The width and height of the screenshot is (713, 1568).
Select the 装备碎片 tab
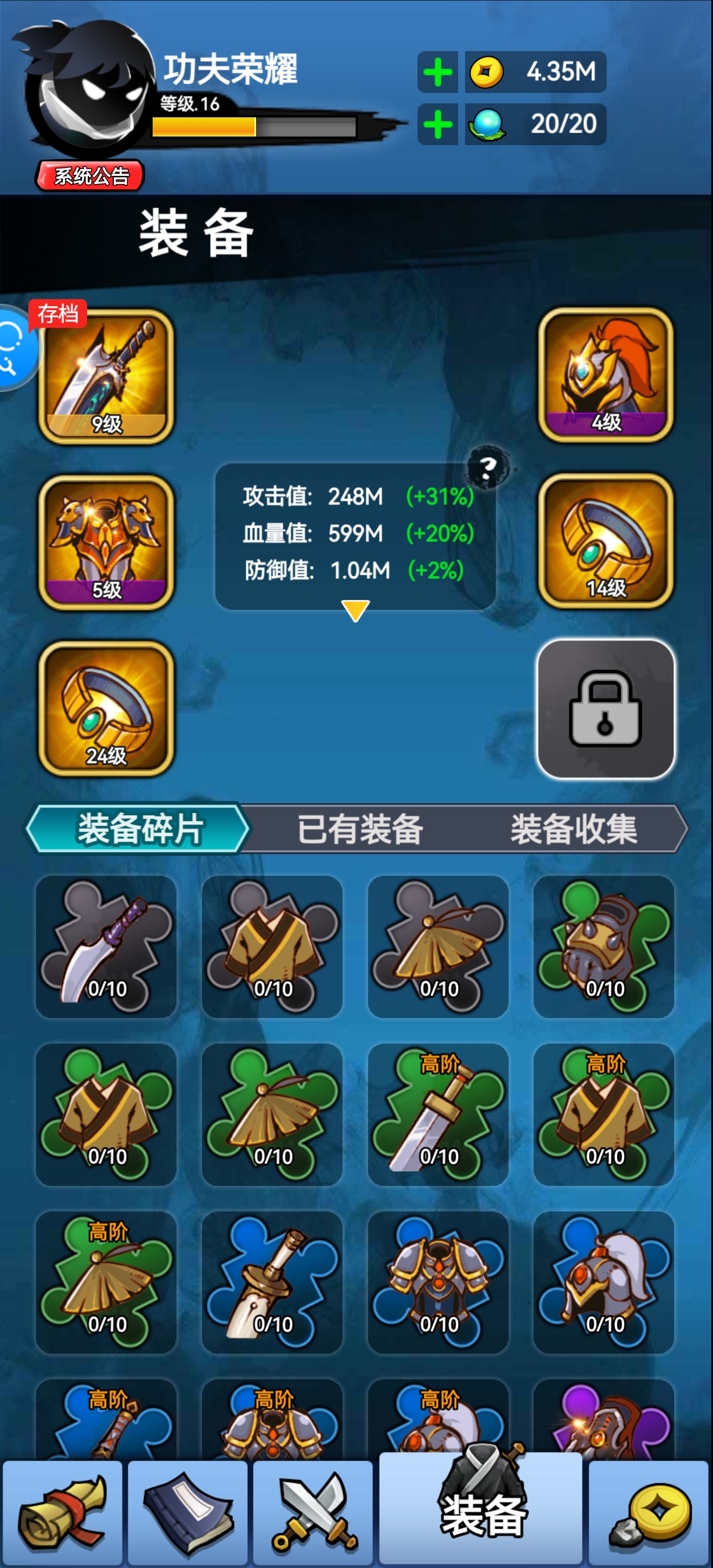coord(139,829)
